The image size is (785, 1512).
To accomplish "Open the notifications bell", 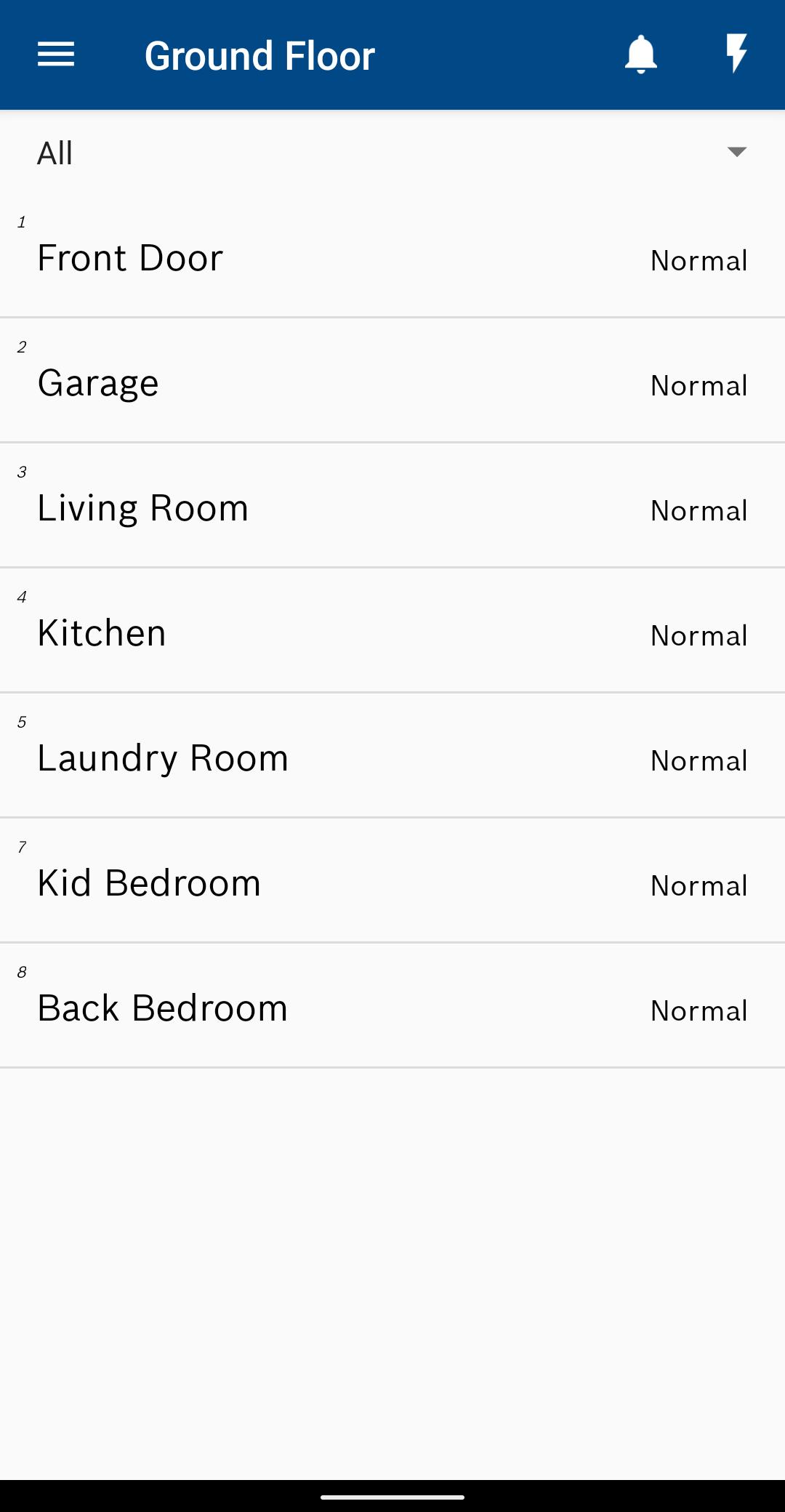I will point(640,55).
